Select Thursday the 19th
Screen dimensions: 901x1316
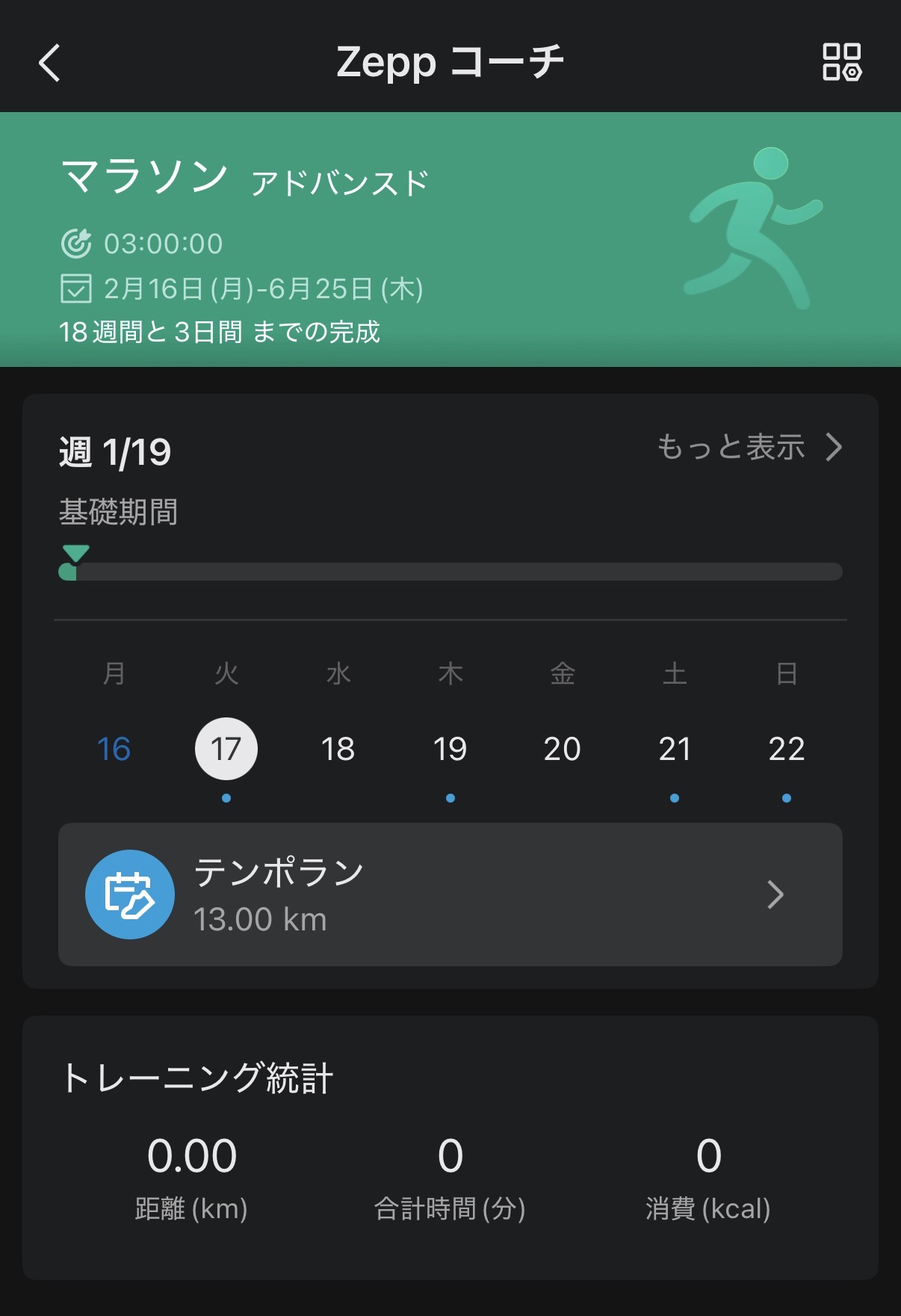tap(450, 749)
